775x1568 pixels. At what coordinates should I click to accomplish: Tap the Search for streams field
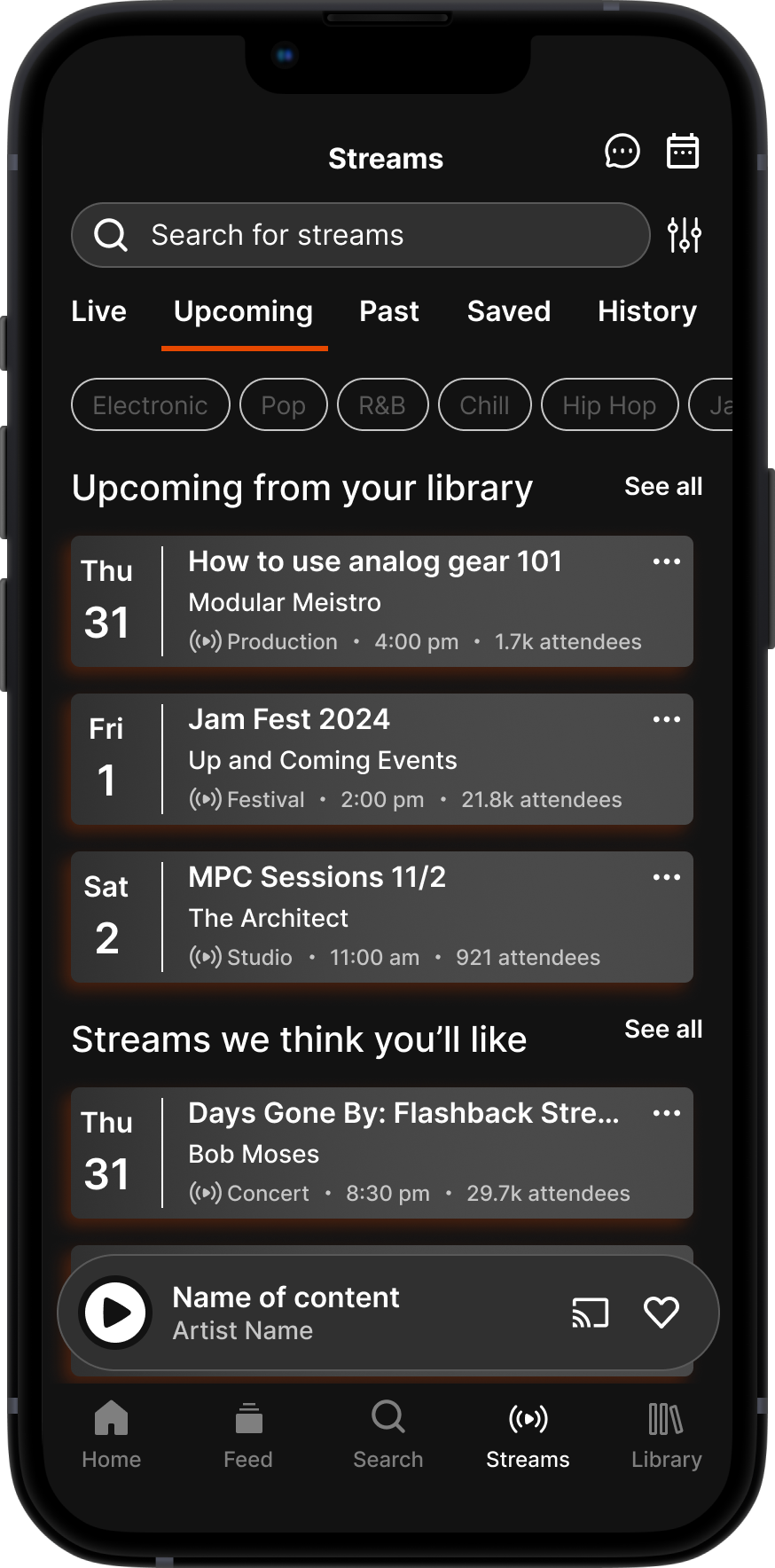pyautogui.click(x=360, y=235)
